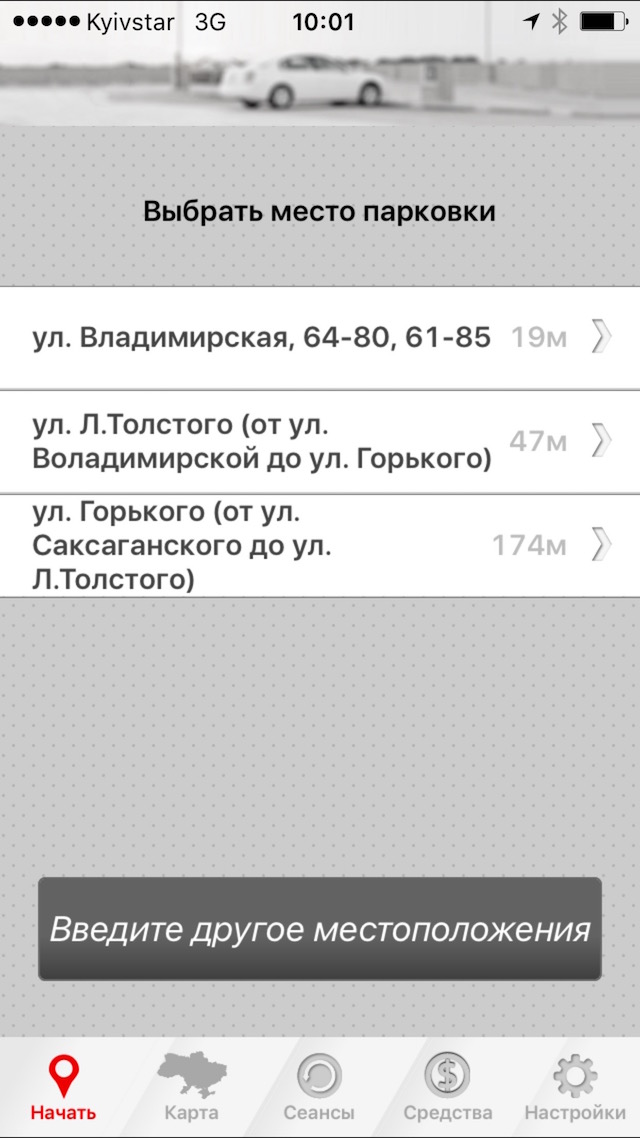Open the ул. Горького 174м parking row
The width and height of the screenshot is (640, 1138).
pos(320,546)
